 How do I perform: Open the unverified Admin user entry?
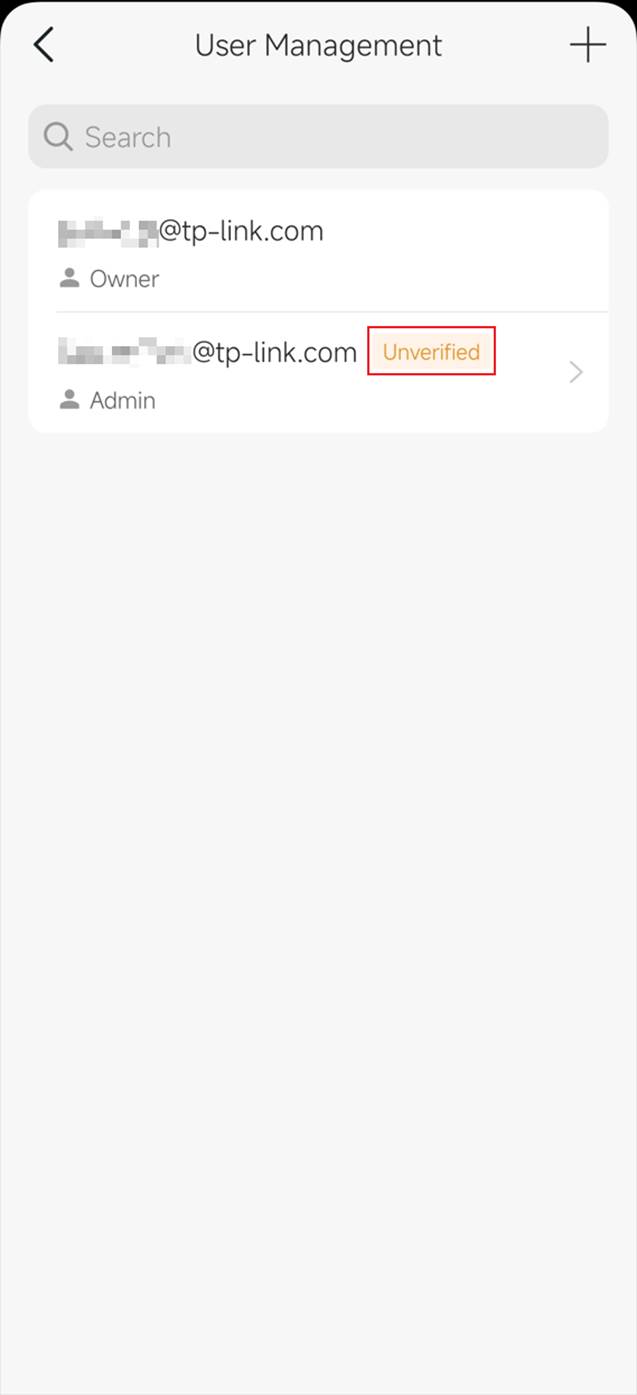coord(318,373)
